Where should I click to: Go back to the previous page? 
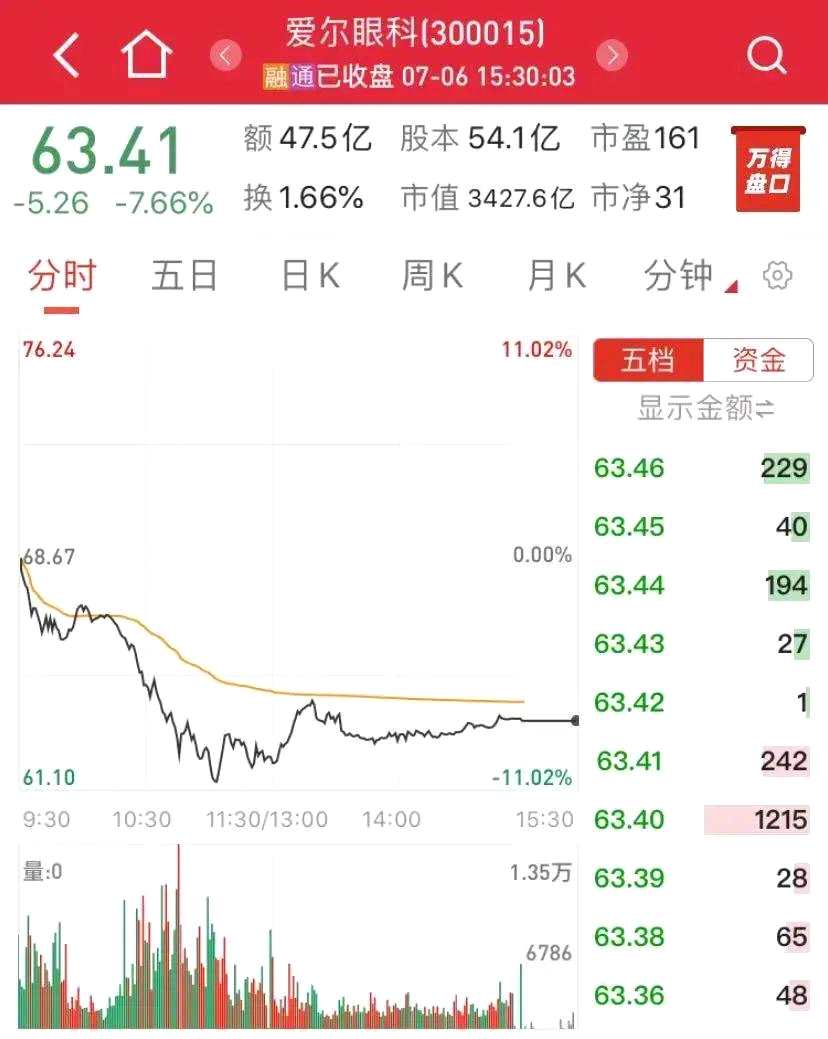click(x=66, y=54)
